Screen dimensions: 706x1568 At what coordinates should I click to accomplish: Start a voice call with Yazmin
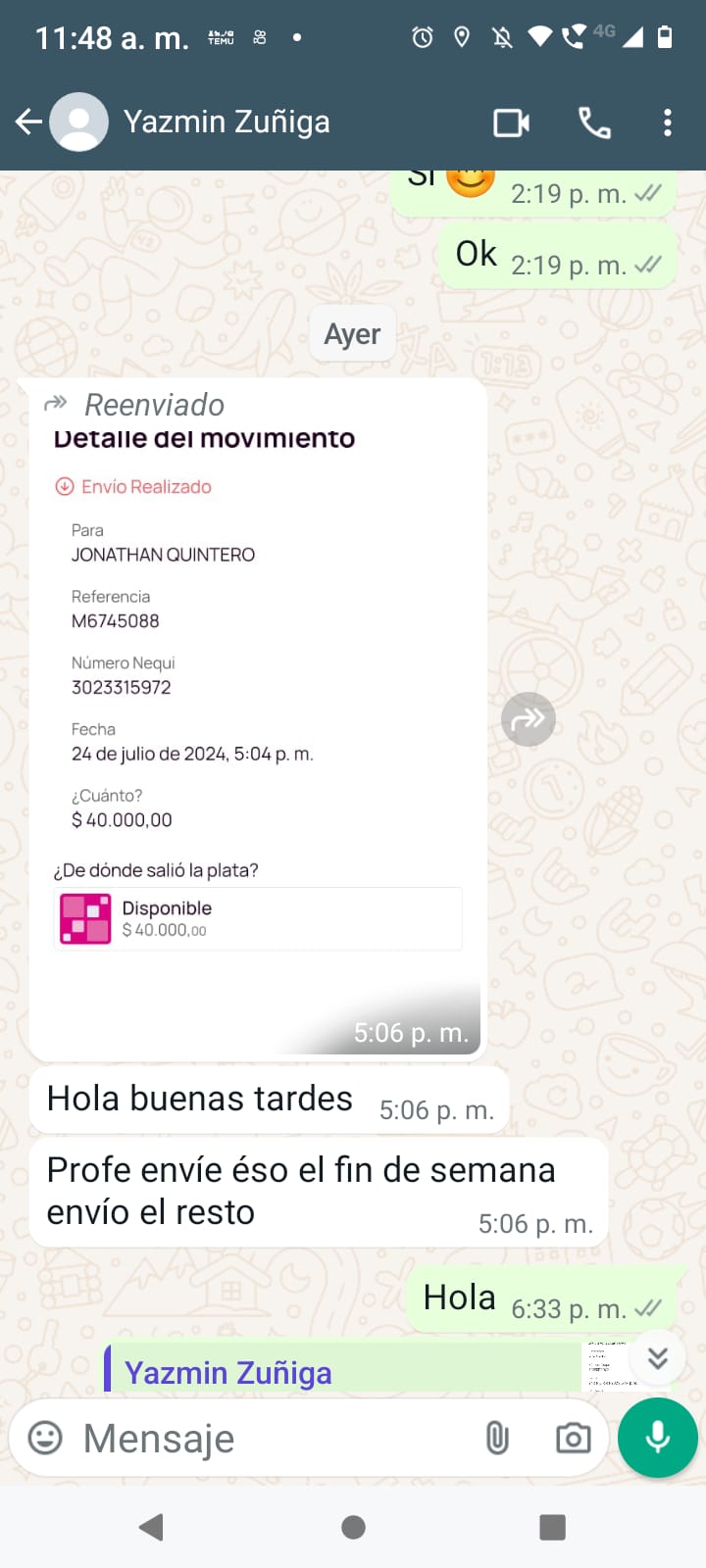coord(594,122)
